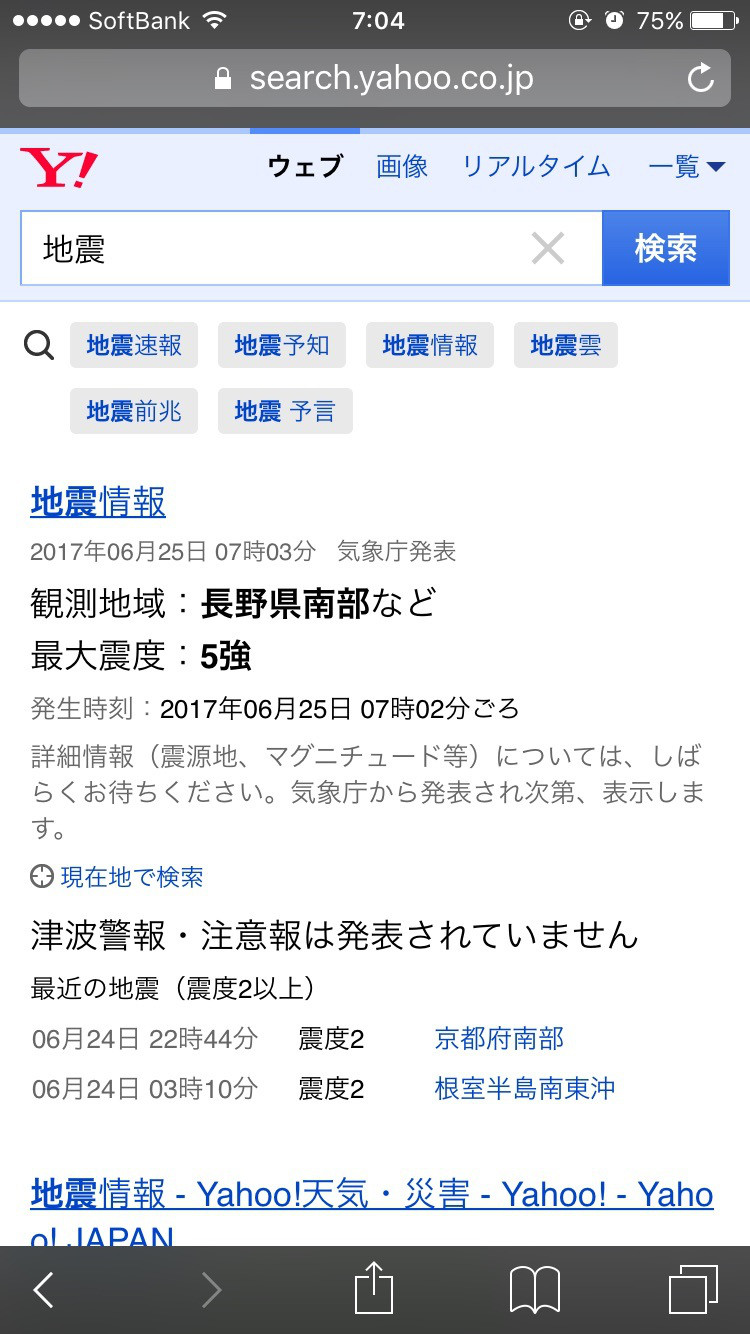Expand the 一覧 dropdown
This screenshot has height=1334, width=750.
coord(687,166)
